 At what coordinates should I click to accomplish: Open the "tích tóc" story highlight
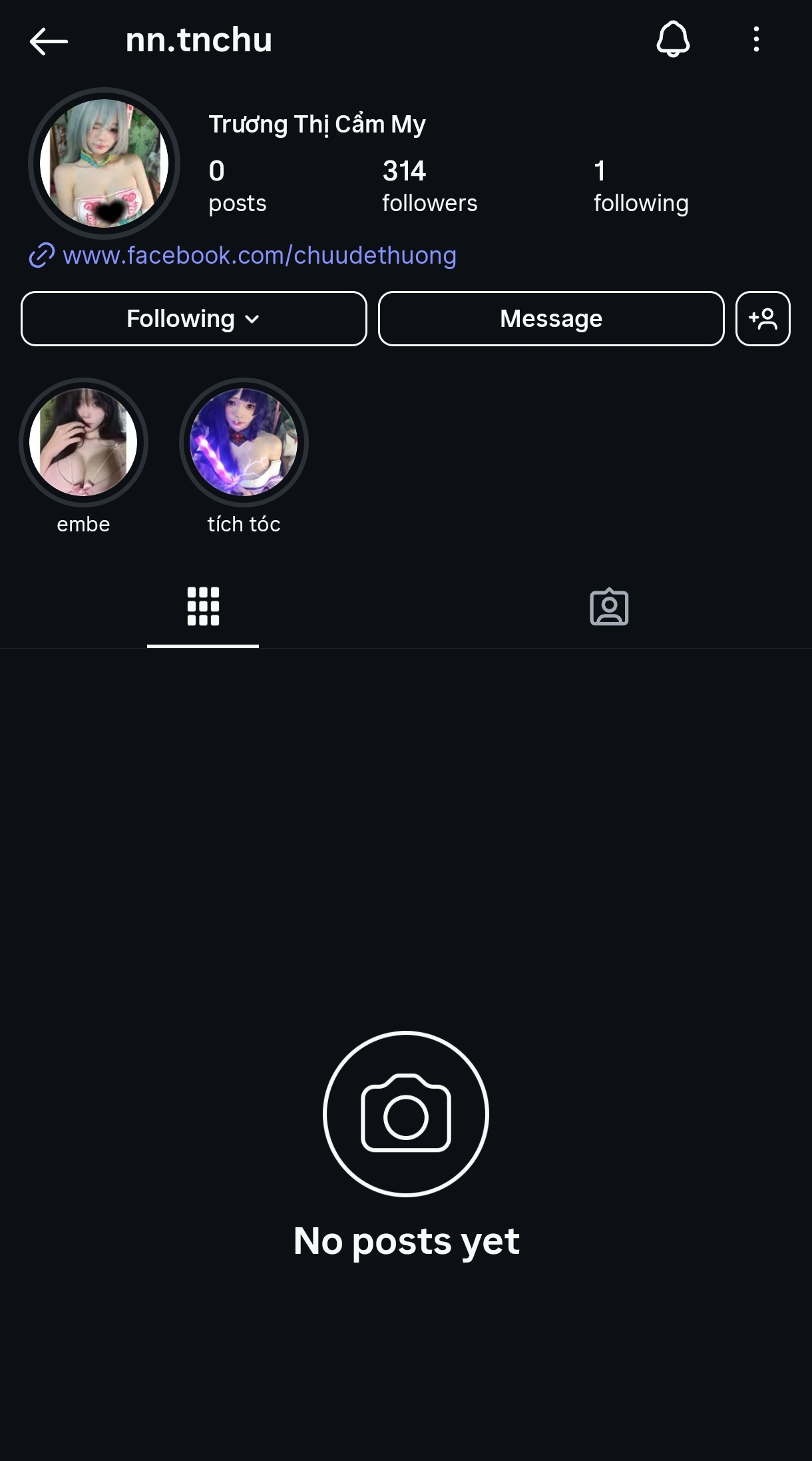pos(244,442)
